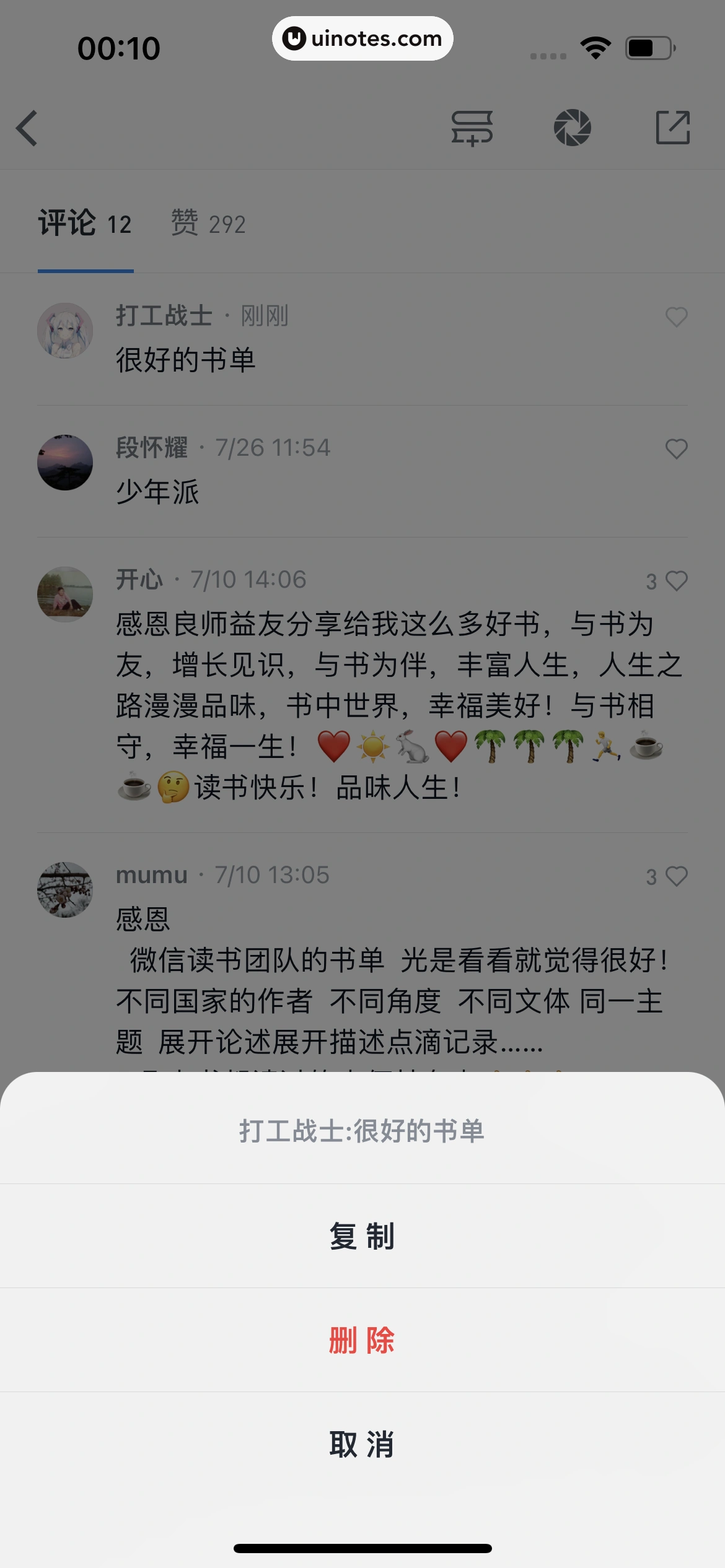Viewport: 725px width, 1568px height.
Task: Tap mumu's profile avatar
Action: tap(65, 889)
